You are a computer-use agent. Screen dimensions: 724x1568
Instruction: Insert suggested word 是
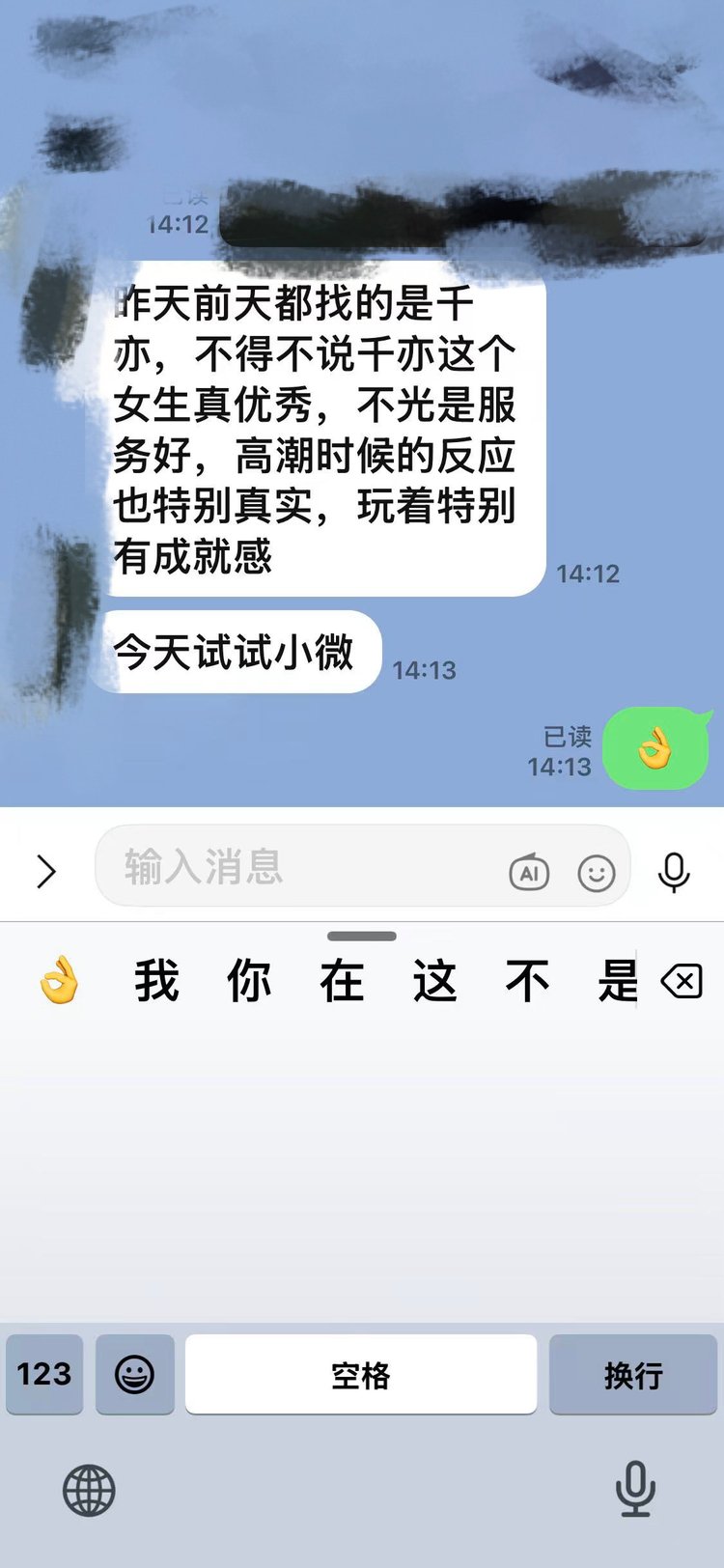click(x=618, y=981)
